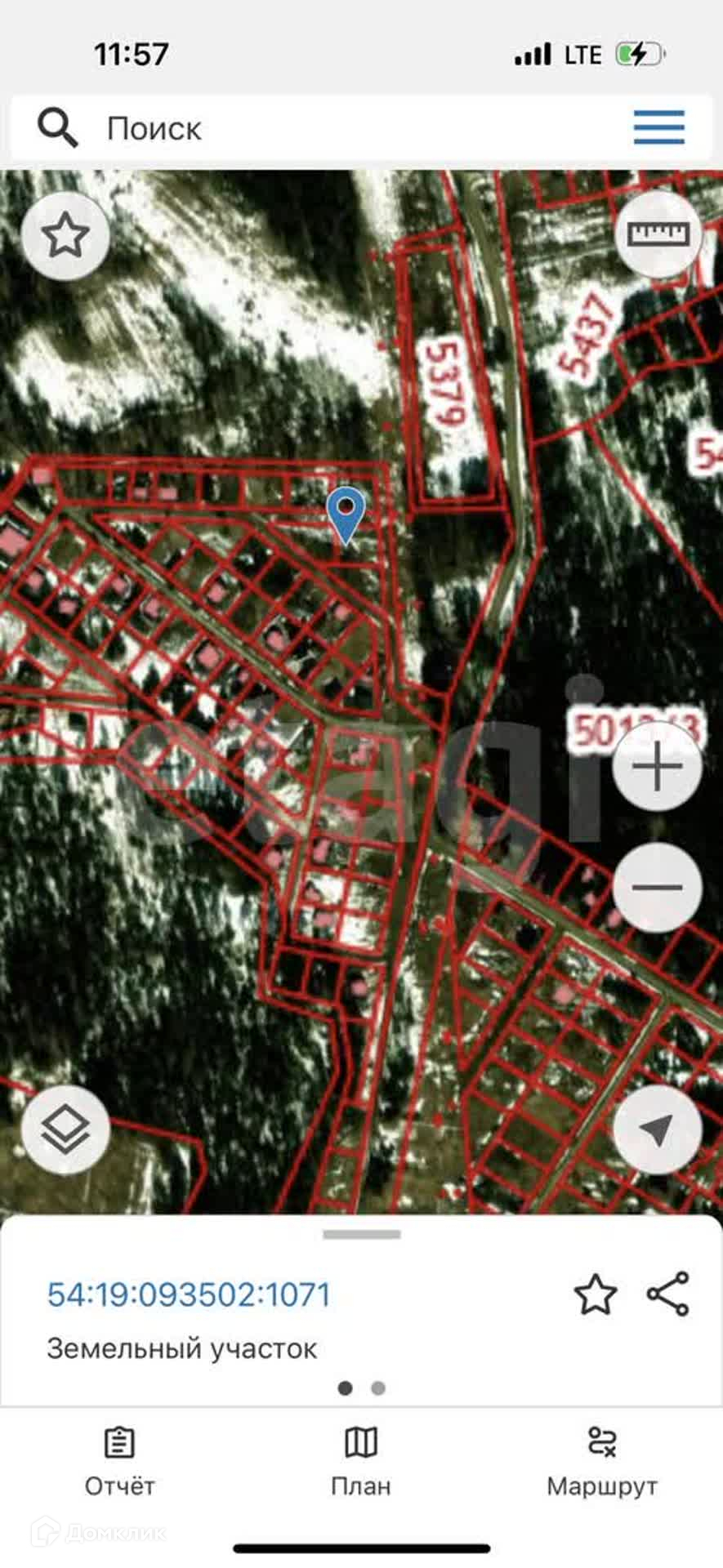View the План of the parcel
The width and height of the screenshot is (723, 1568).
click(x=361, y=1462)
